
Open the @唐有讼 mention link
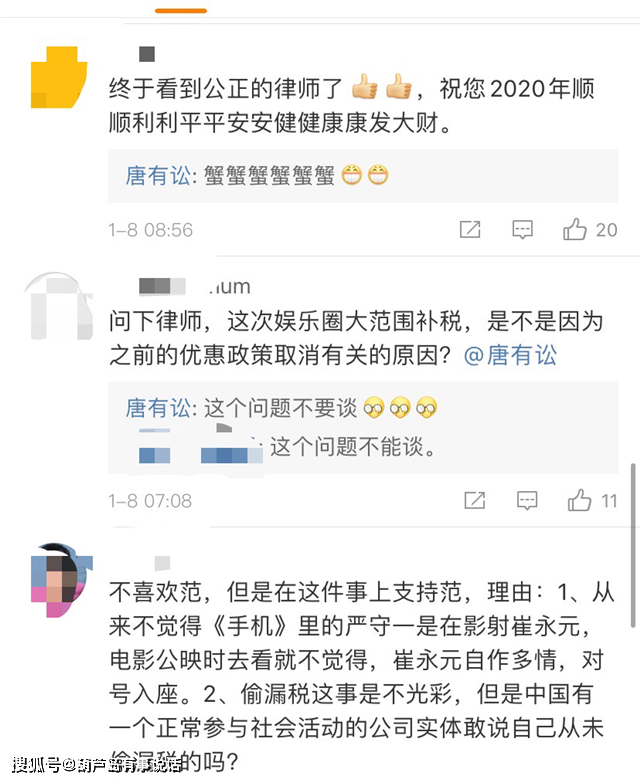point(510,355)
